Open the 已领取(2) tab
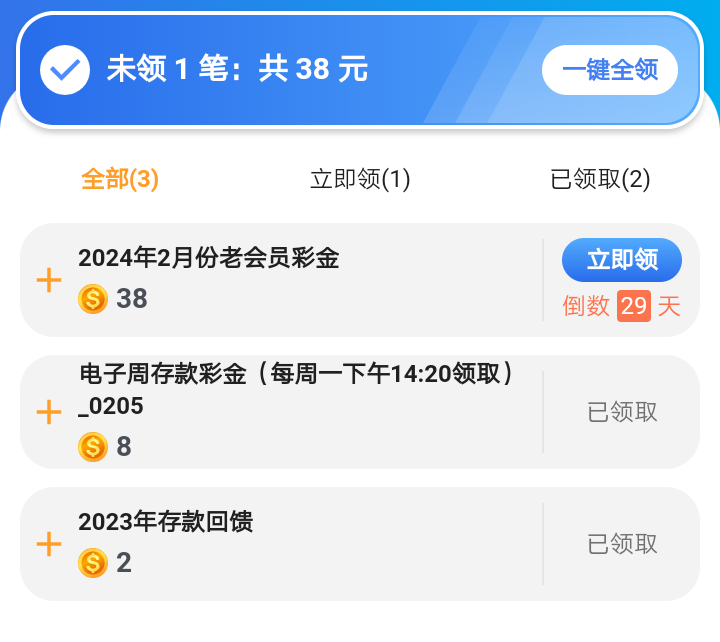The image size is (720, 642). point(600,179)
